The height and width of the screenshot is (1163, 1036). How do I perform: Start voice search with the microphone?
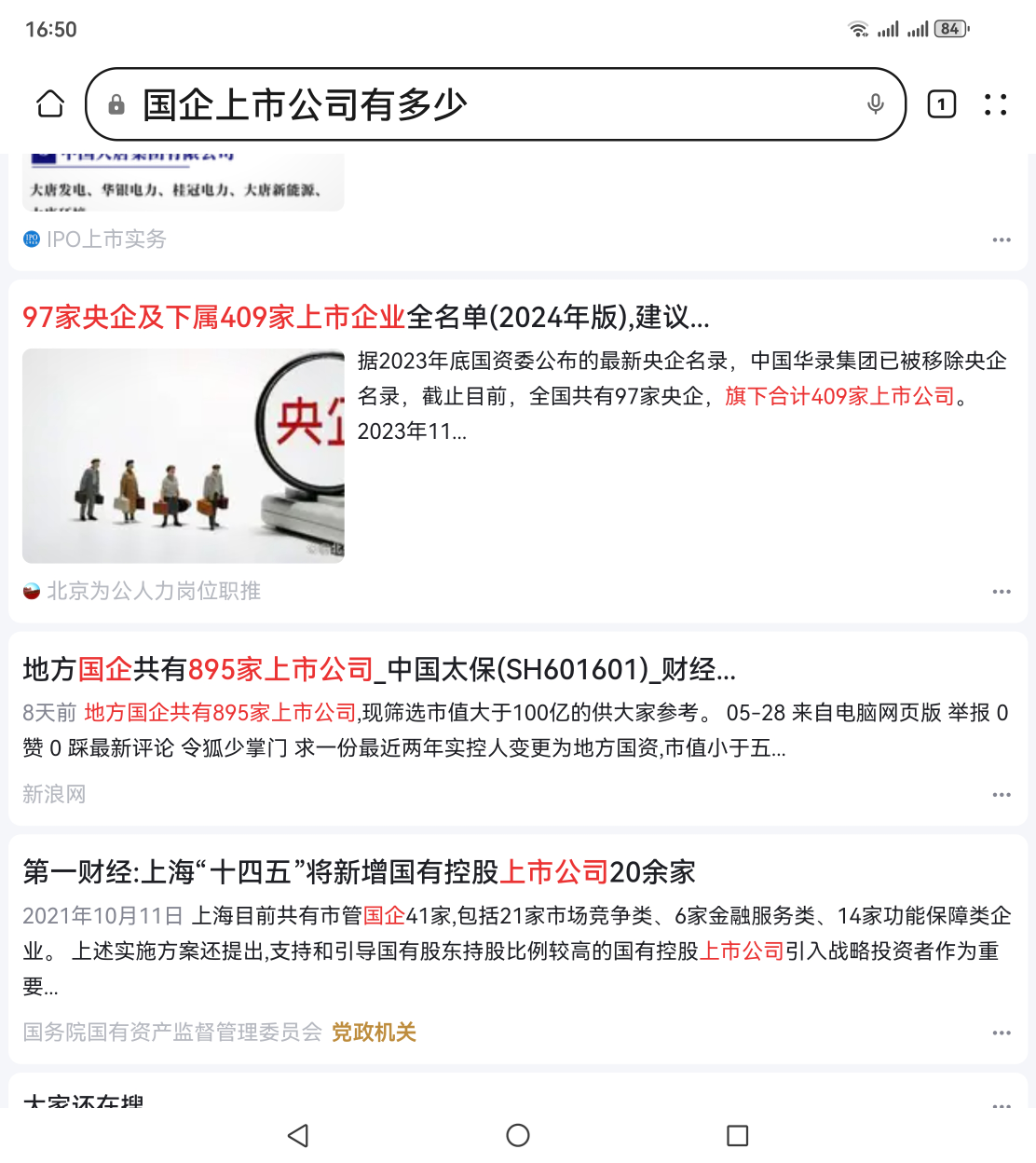pyautogui.click(x=875, y=104)
